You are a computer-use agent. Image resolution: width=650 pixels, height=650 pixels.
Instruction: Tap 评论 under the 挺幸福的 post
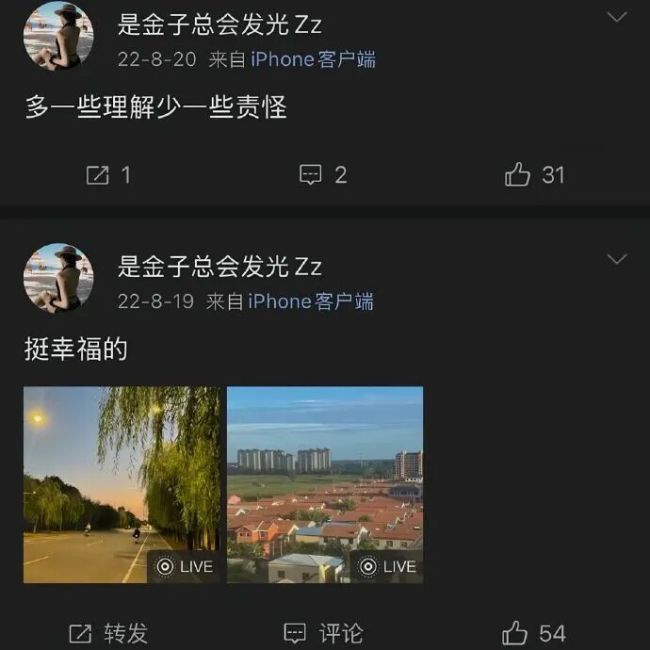click(x=323, y=633)
